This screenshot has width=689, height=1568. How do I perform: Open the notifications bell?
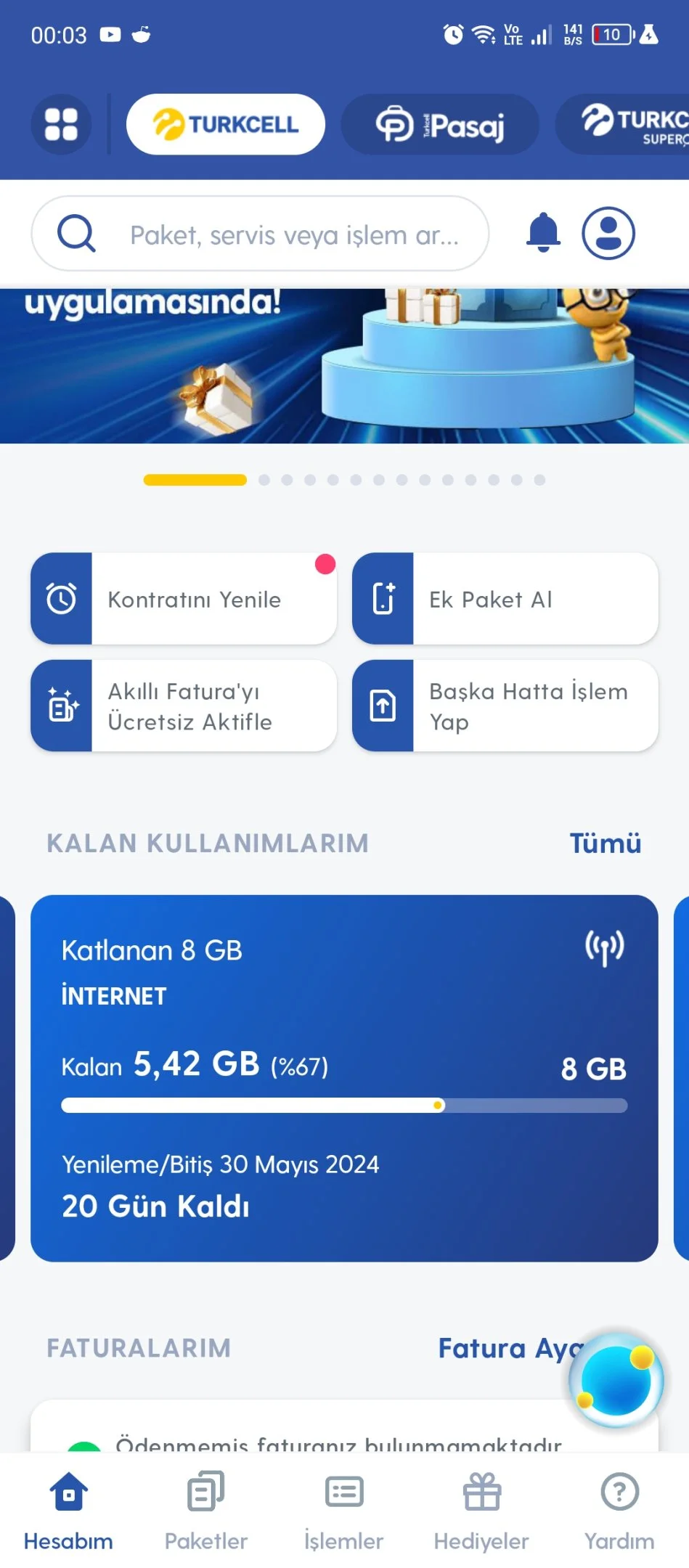coord(543,233)
